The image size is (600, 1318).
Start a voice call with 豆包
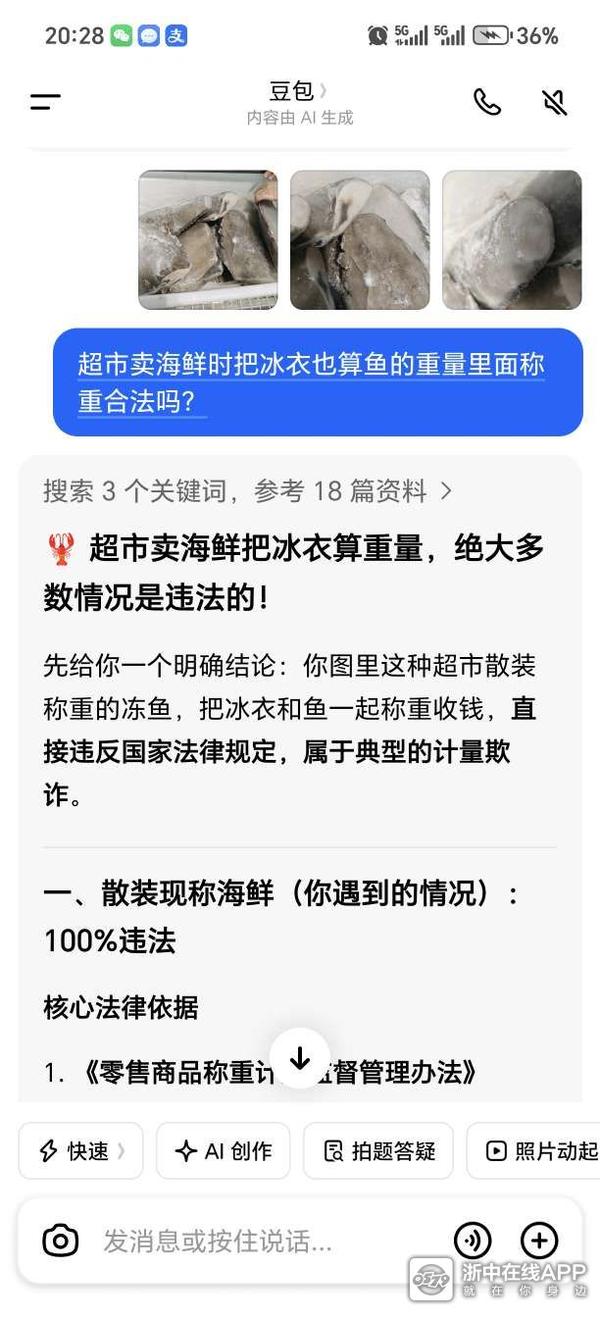click(x=487, y=102)
